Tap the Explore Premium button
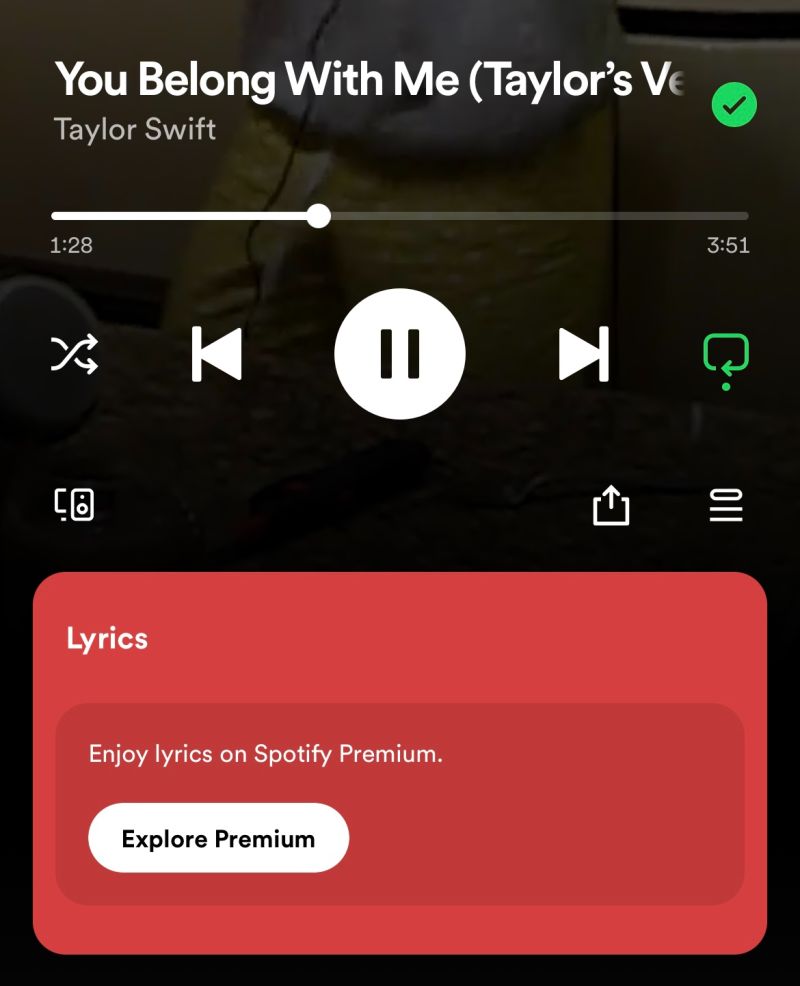This screenshot has height=986, width=800. pos(218,838)
